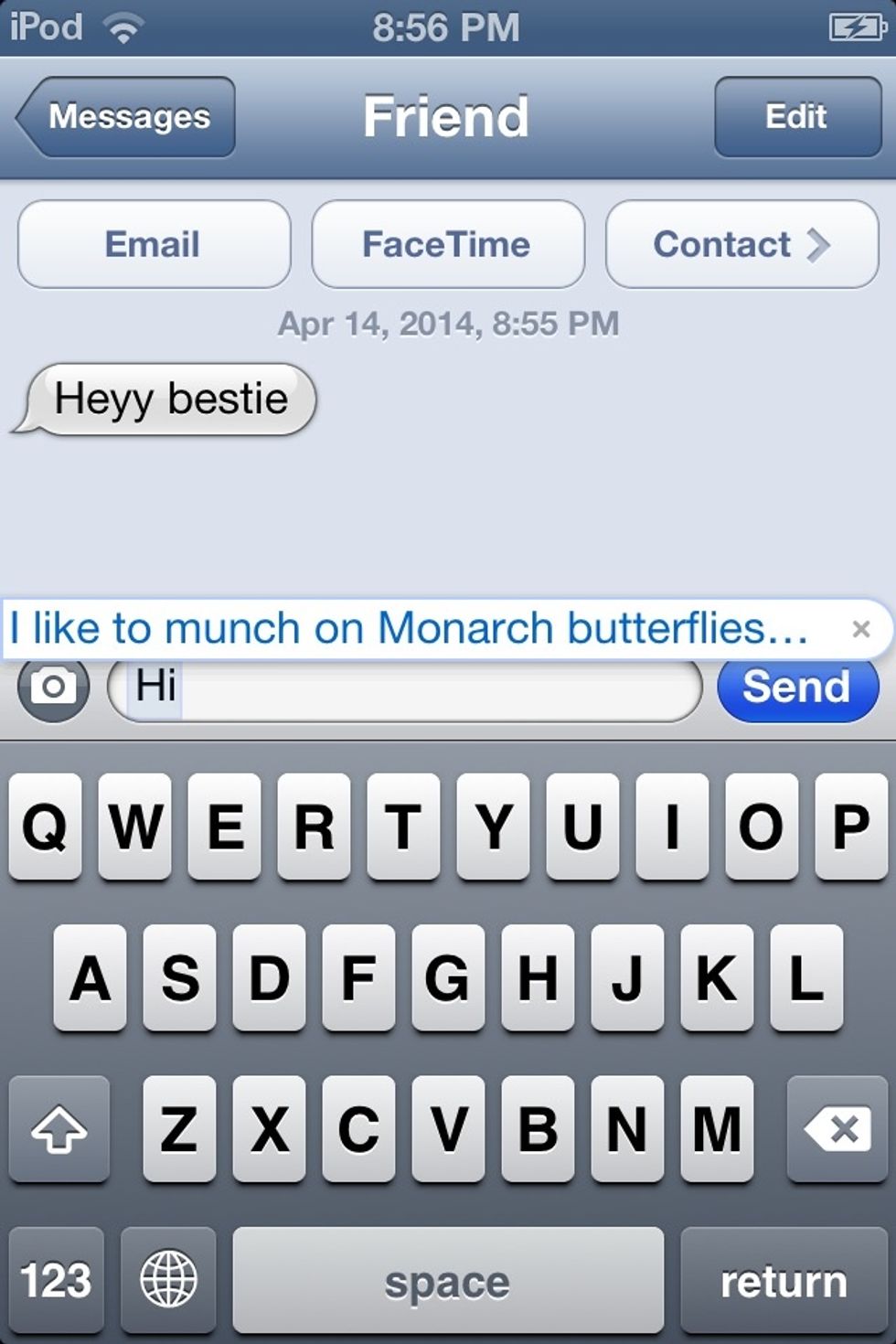Change keyboard language with globe key
The height and width of the screenshot is (1344, 896).
(168, 1280)
